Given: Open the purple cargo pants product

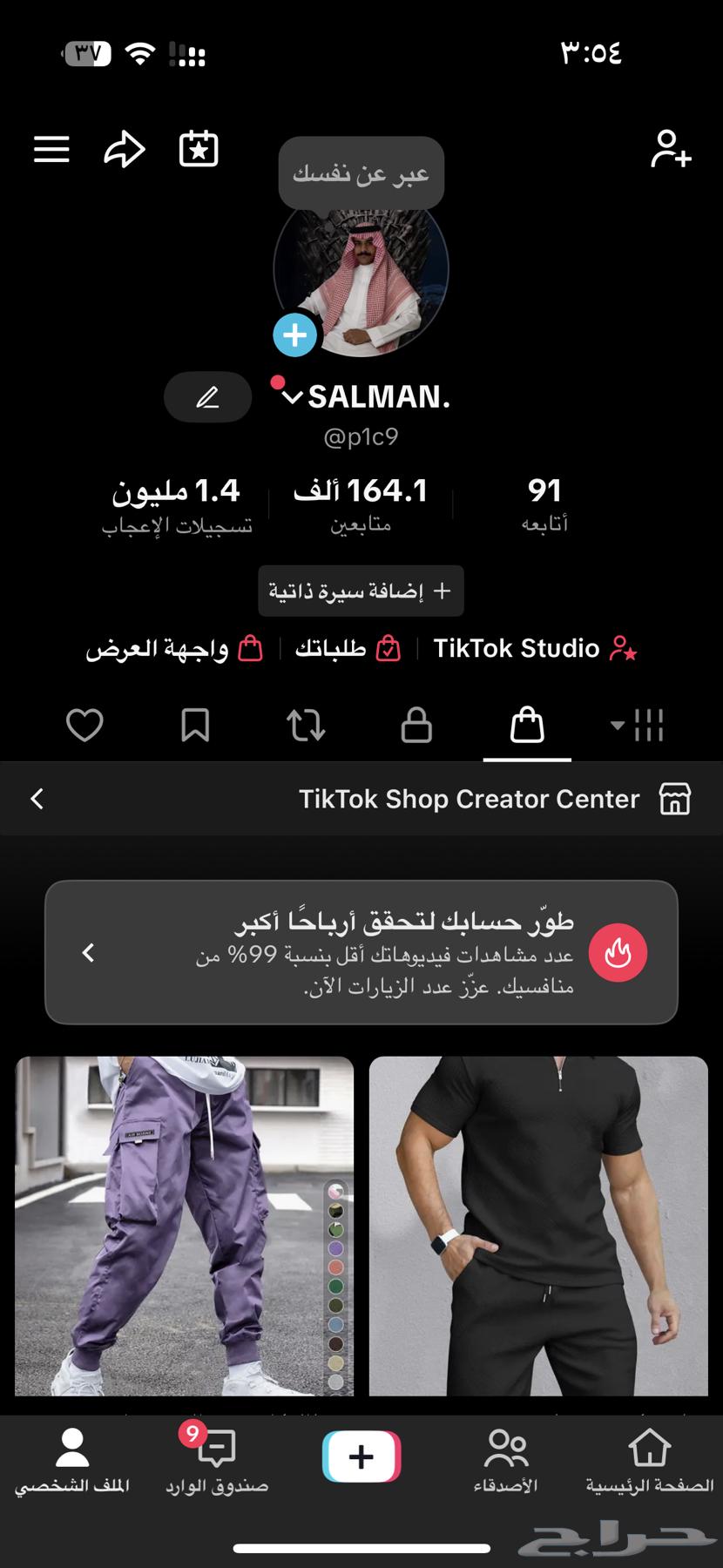Looking at the screenshot, I should (185, 1226).
